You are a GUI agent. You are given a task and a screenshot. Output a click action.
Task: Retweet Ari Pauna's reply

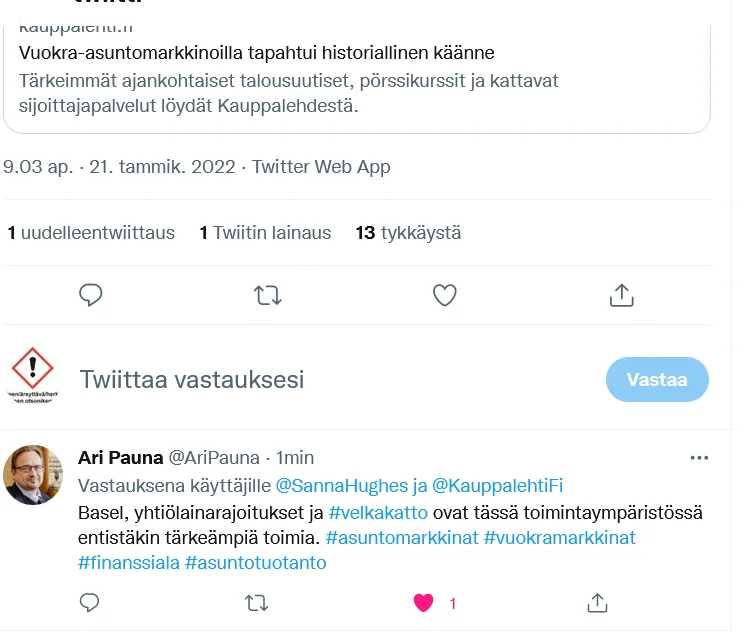(x=256, y=602)
